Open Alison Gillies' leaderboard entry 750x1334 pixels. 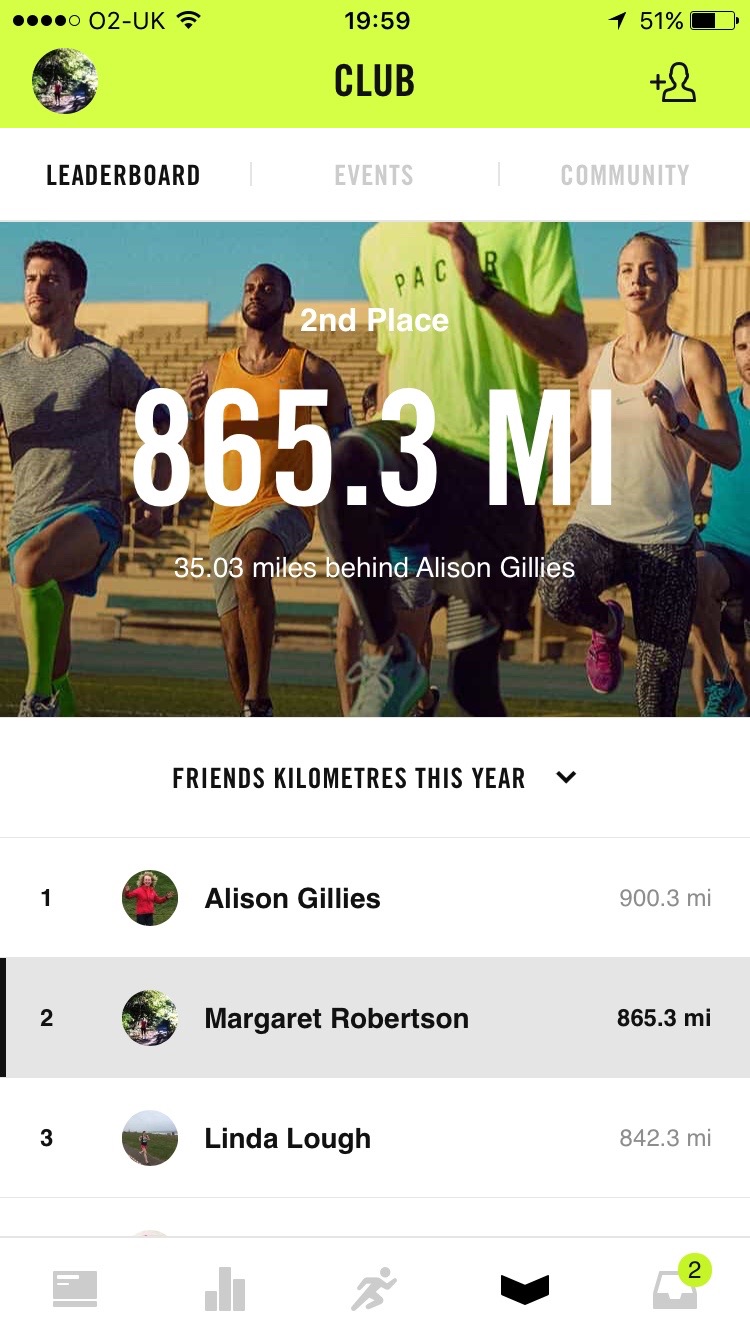pyautogui.click(x=375, y=898)
